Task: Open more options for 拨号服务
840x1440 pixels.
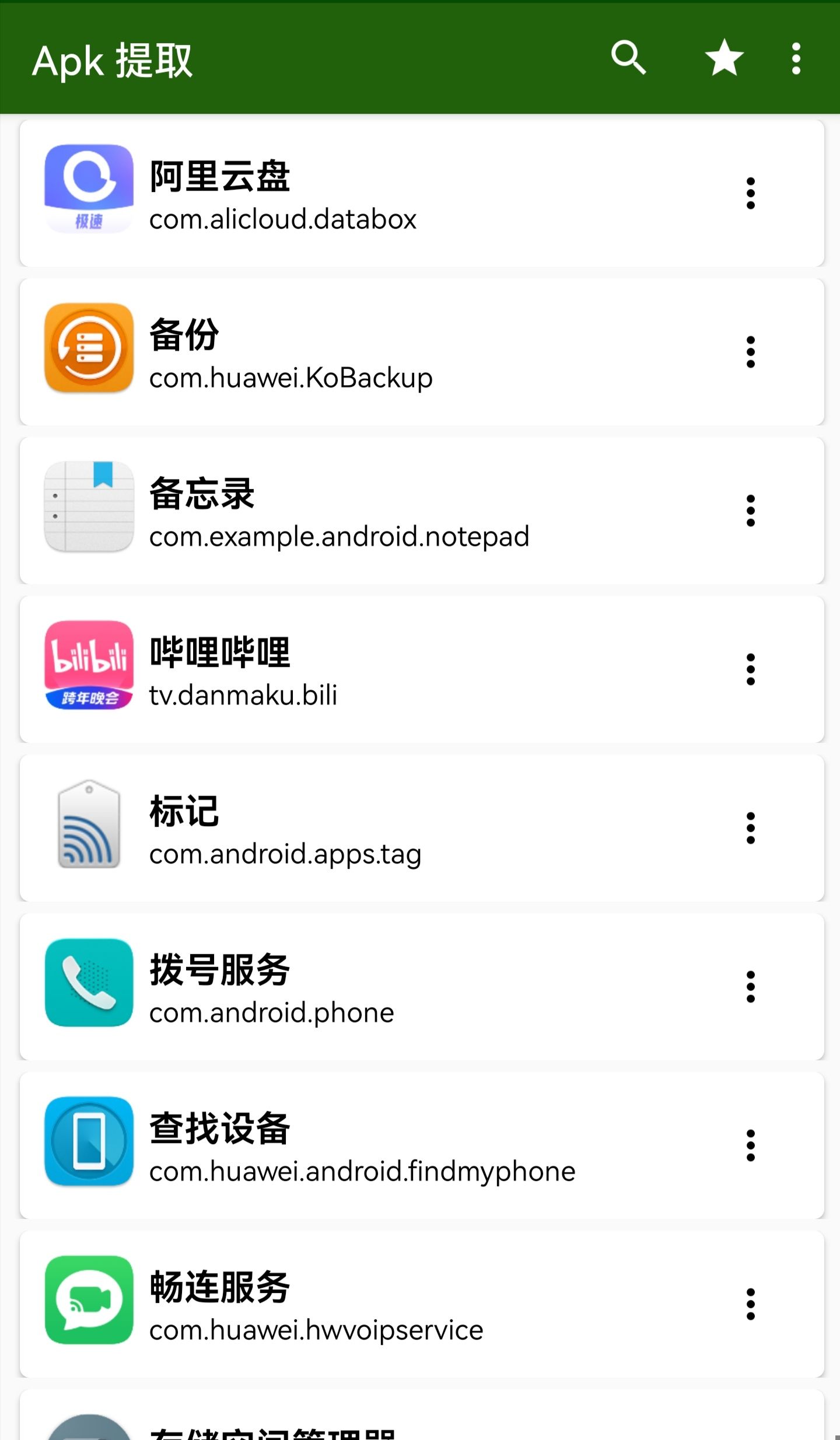Action: tap(751, 987)
